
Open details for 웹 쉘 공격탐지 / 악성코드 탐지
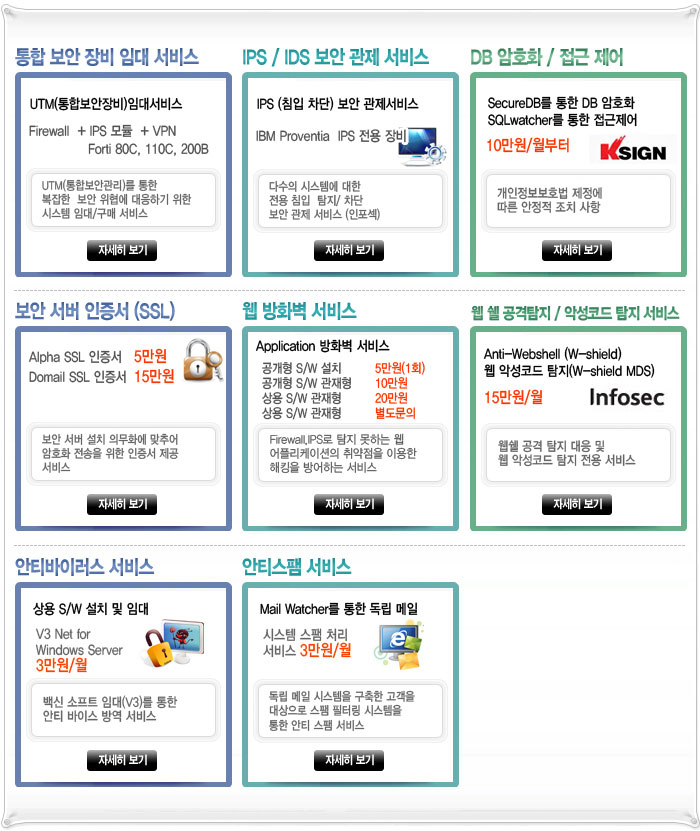click(x=577, y=504)
